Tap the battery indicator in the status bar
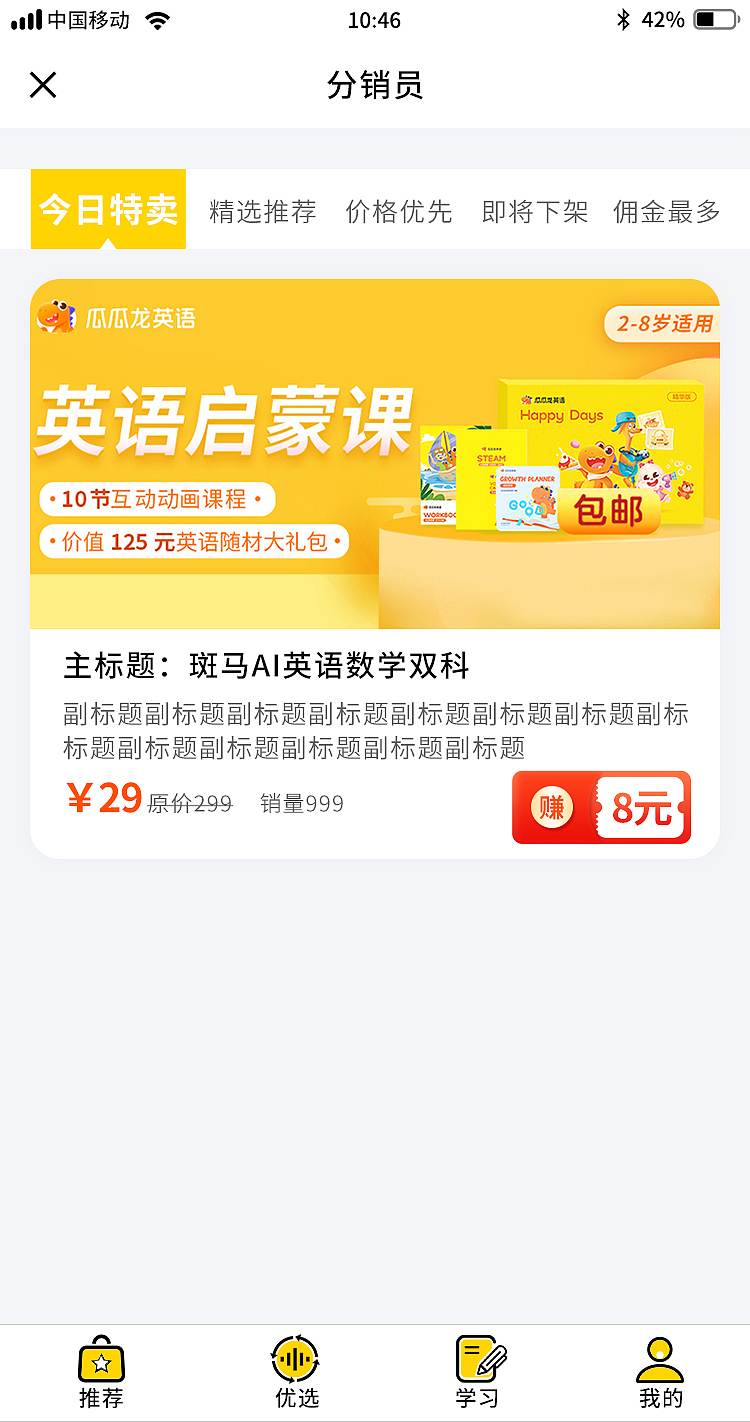The image size is (750, 1422). [712, 16]
